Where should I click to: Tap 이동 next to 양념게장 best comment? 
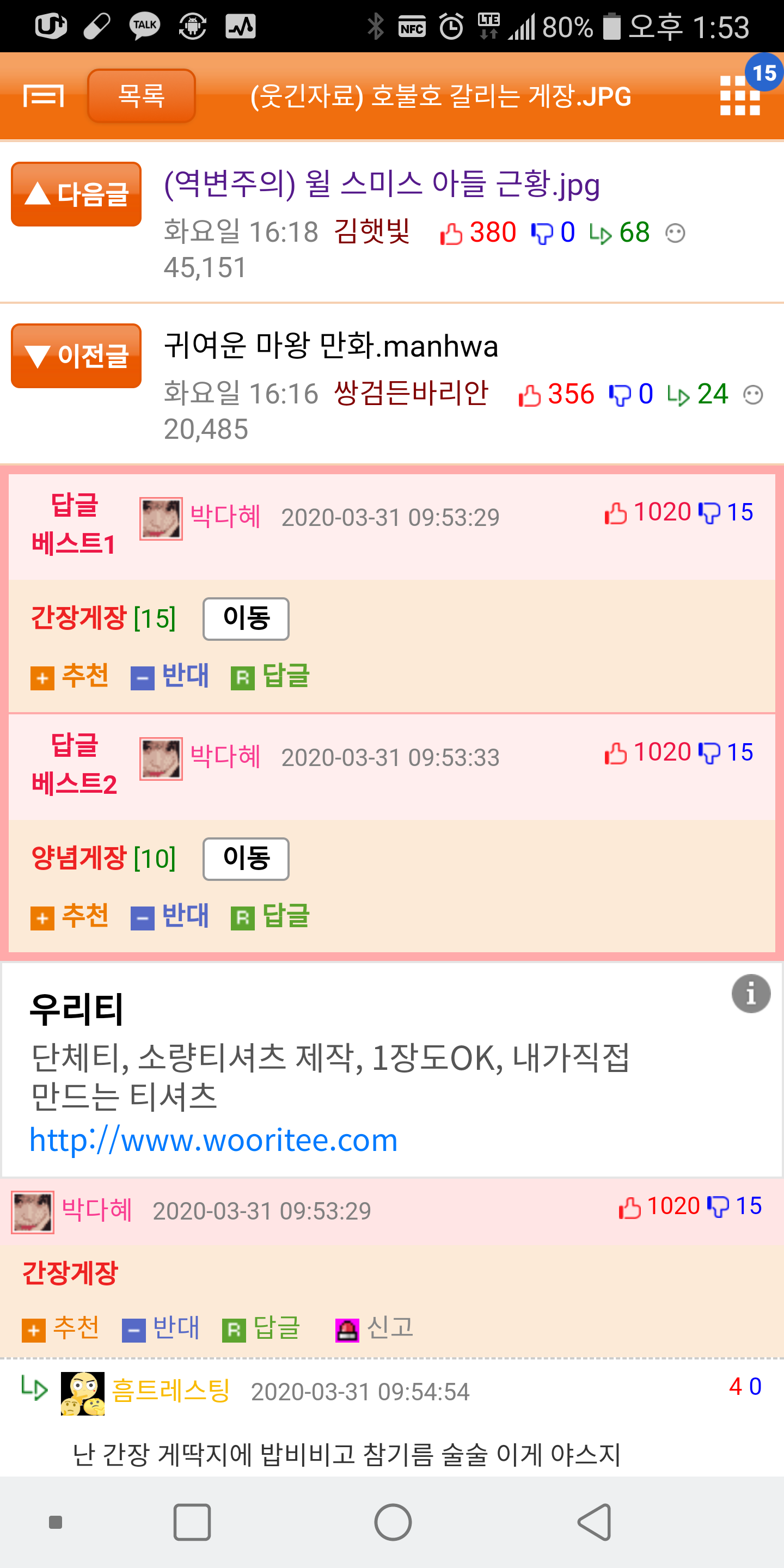pyautogui.click(x=246, y=858)
